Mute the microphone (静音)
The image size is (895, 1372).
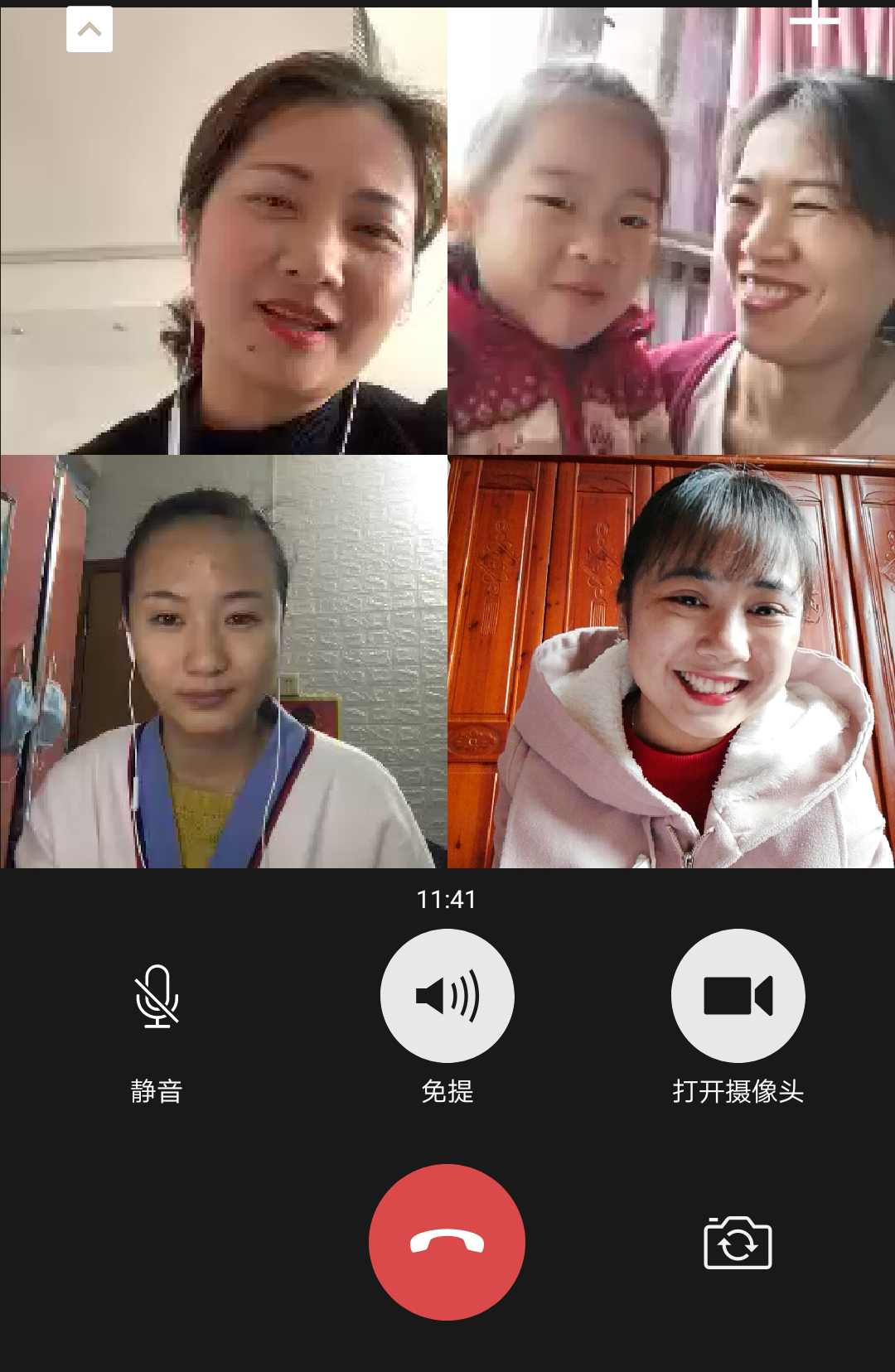(157, 997)
